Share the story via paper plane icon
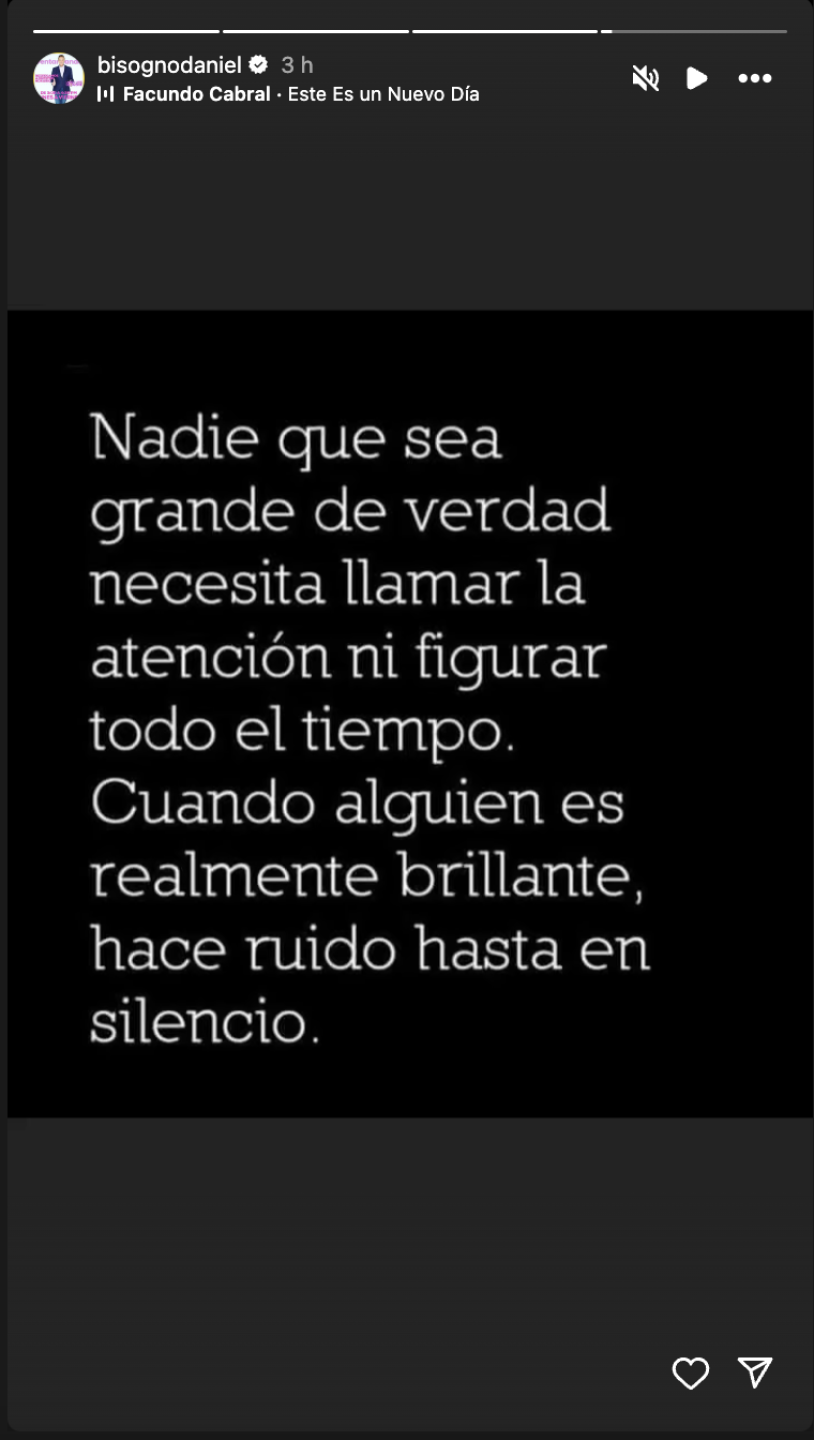814x1440 pixels. [755, 1372]
